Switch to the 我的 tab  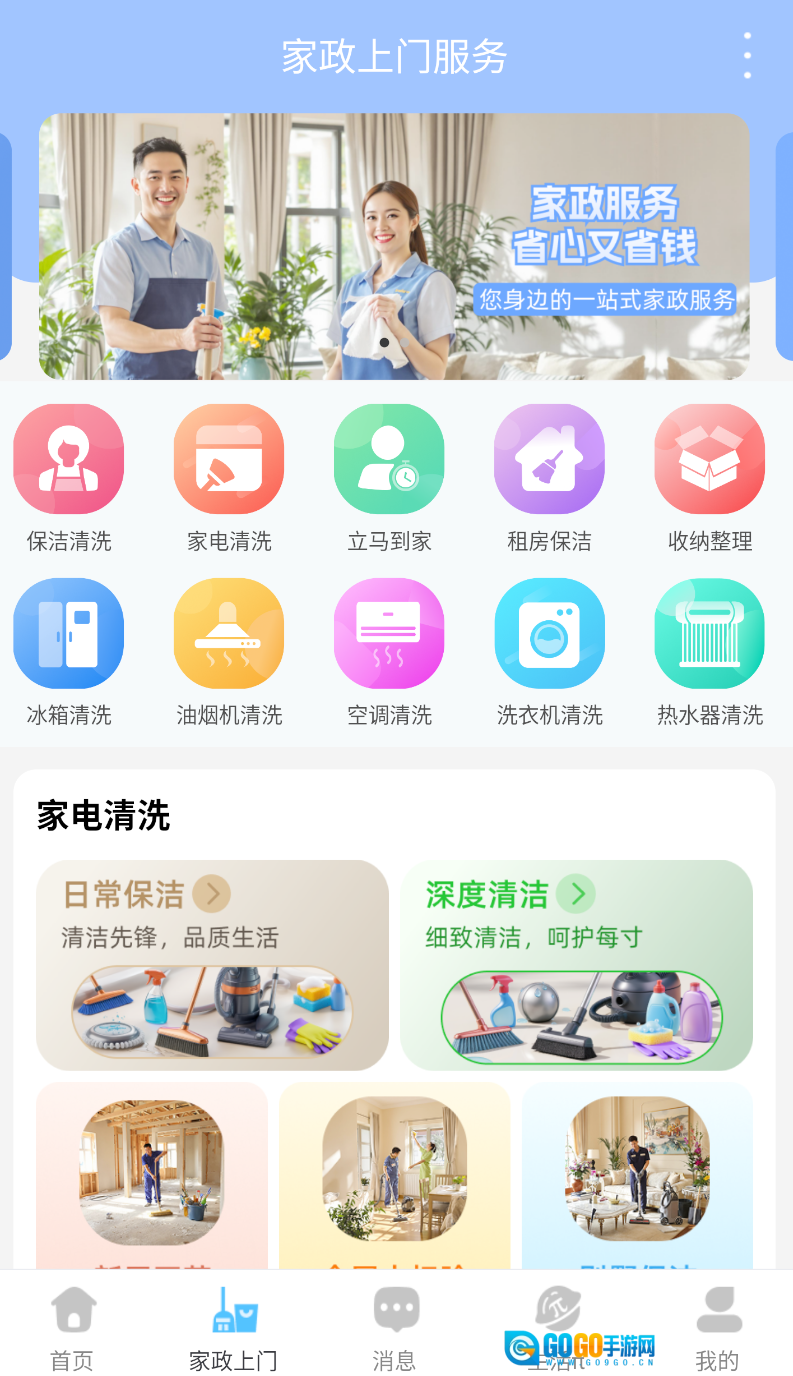coord(719,1325)
